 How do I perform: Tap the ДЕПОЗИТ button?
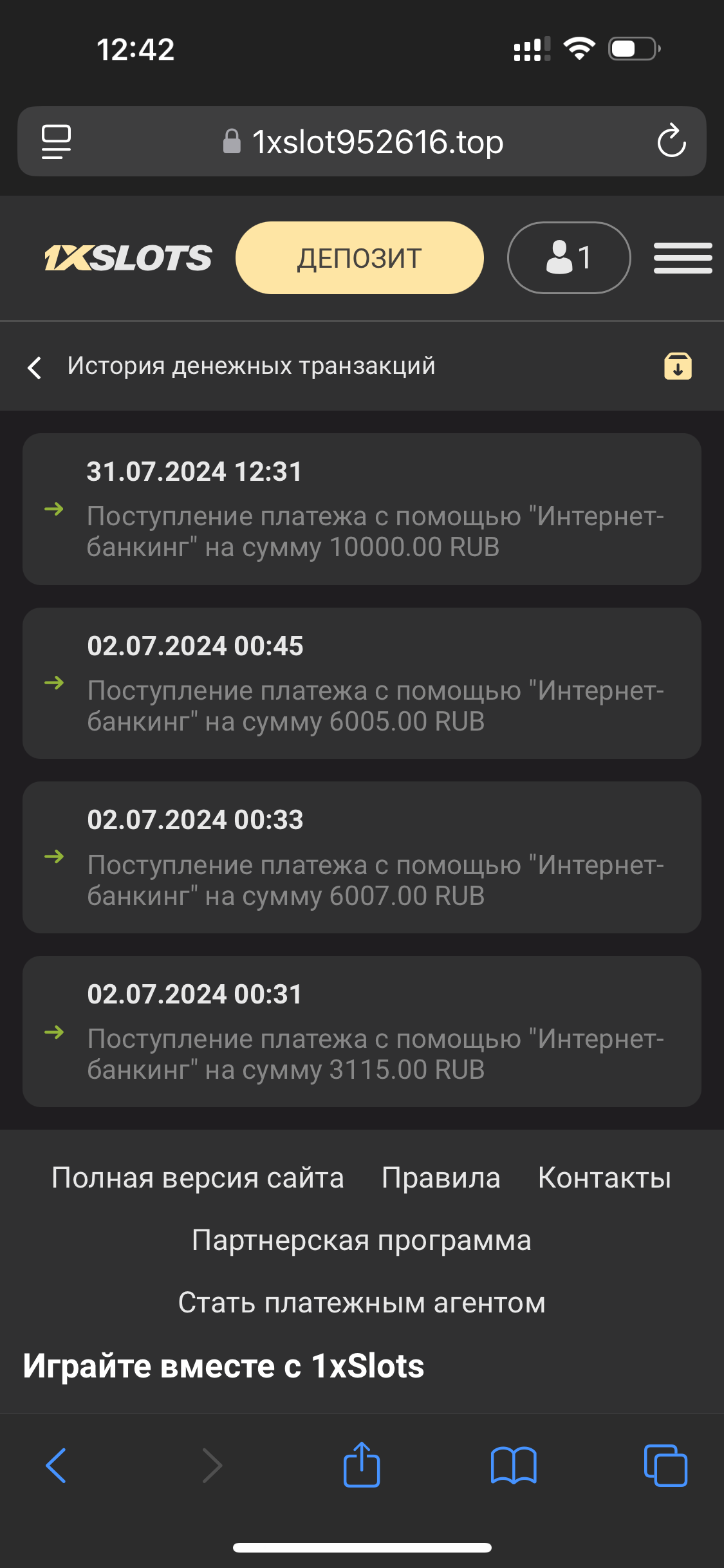(x=359, y=258)
